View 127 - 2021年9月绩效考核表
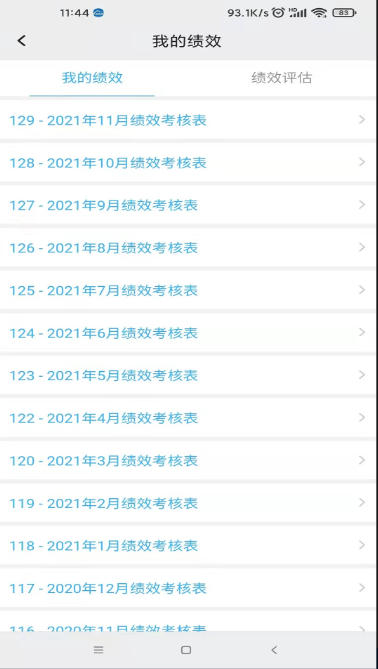This screenshot has height=669, width=378. (x=188, y=205)
